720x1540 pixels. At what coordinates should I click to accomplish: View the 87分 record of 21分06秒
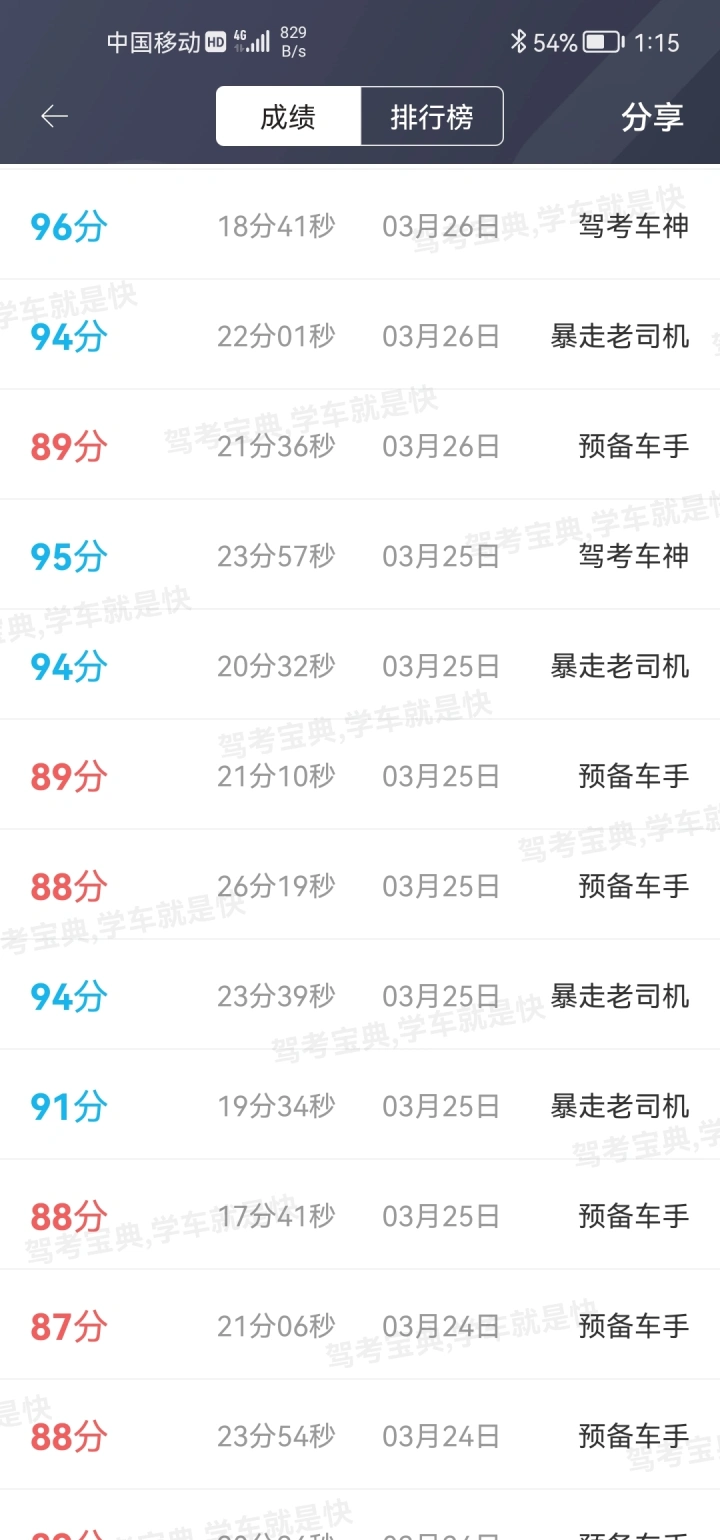coord(360,1325)
